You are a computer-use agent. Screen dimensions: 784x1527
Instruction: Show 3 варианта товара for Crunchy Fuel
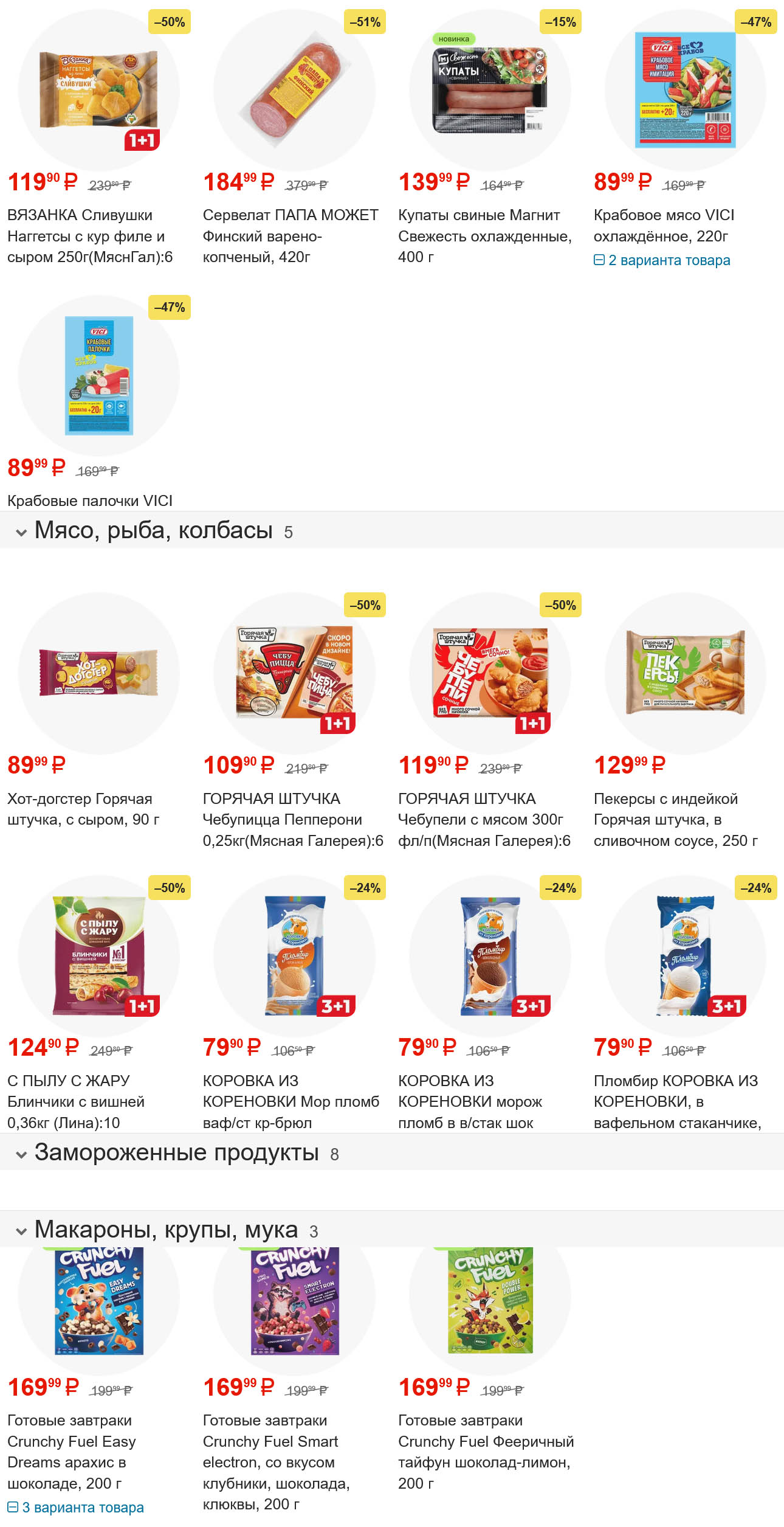click(x=76, y=1508)
